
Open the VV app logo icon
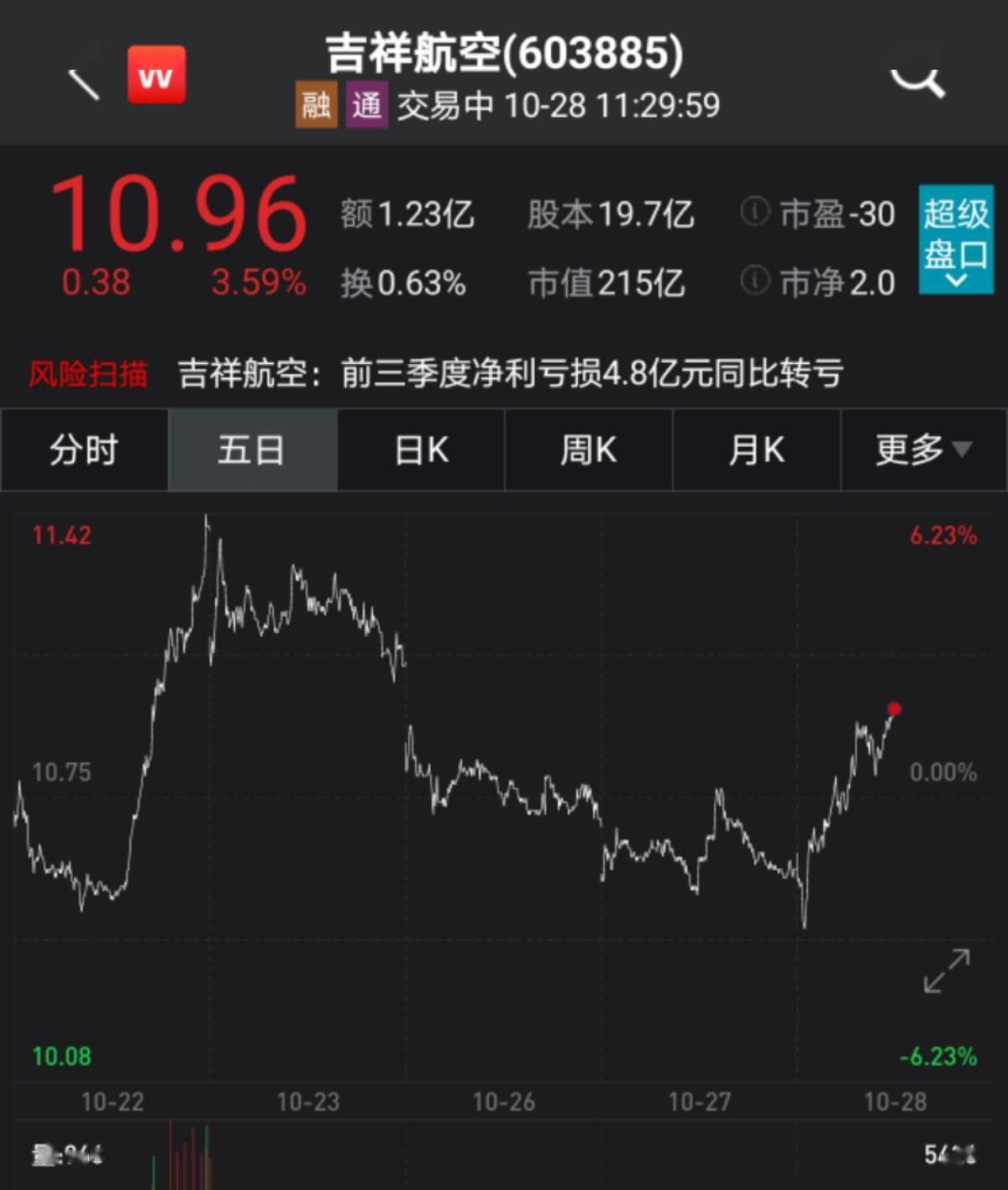click(x=156, y=76)
